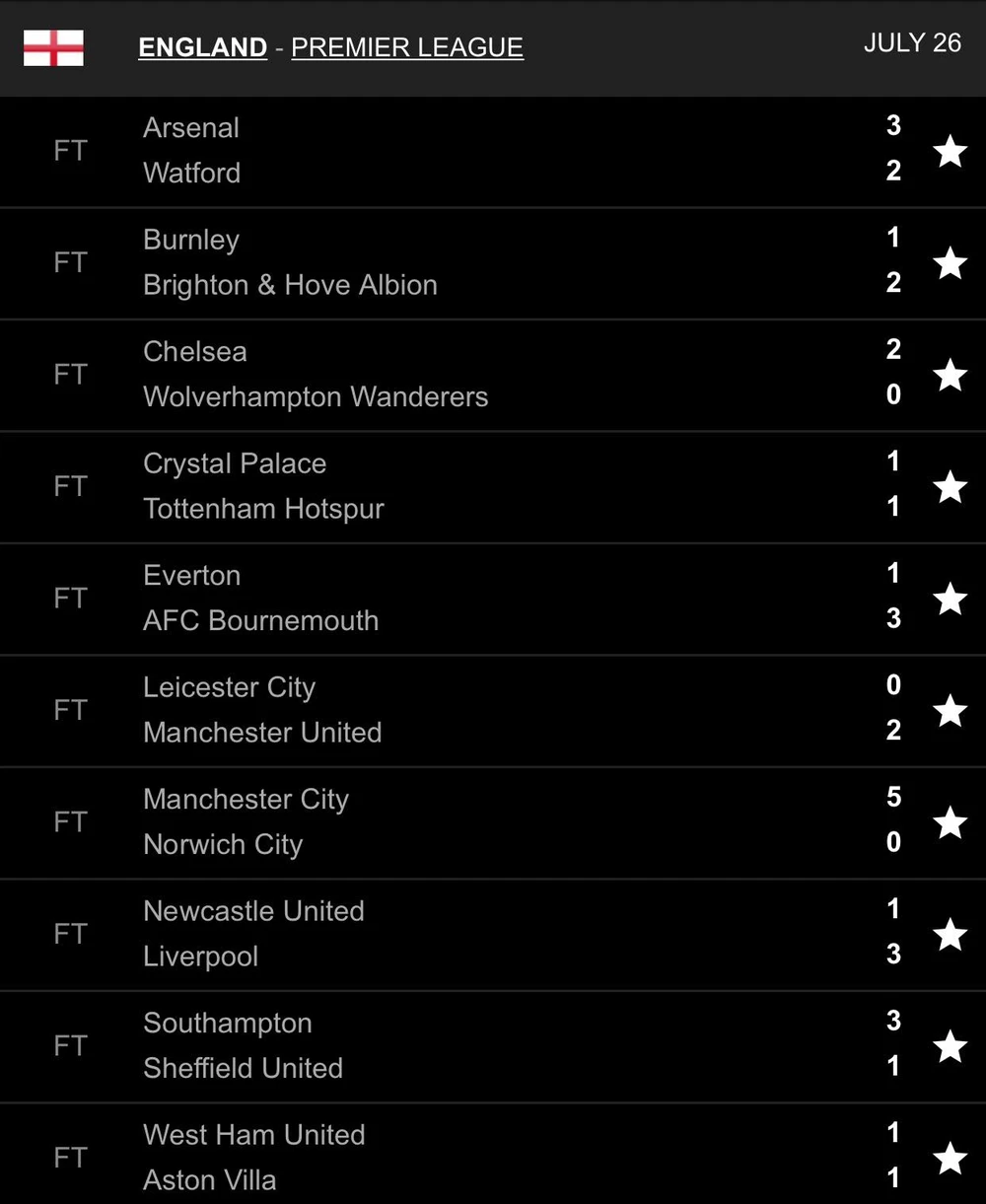Star the Burnley vs Brighton match

(950, 263)
